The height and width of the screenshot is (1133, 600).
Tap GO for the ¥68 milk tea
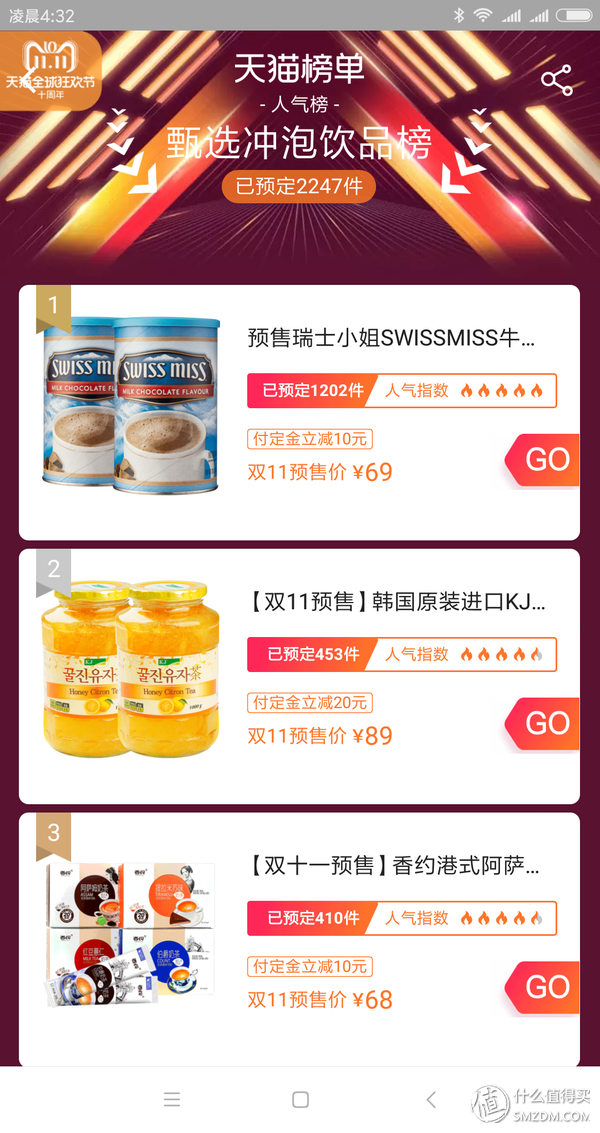pyautogui.click(x=545, y=987)
